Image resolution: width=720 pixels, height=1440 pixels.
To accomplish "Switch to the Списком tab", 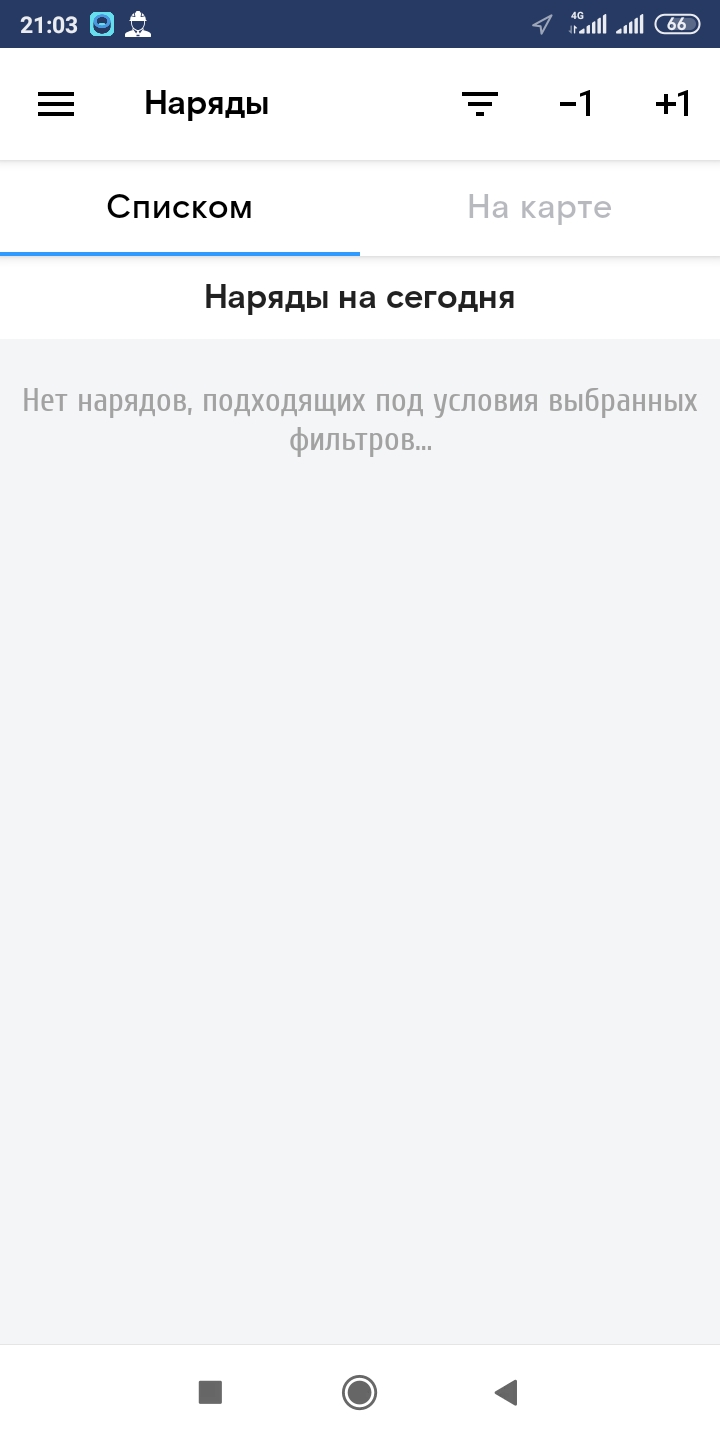I will (x=180, y=208).
